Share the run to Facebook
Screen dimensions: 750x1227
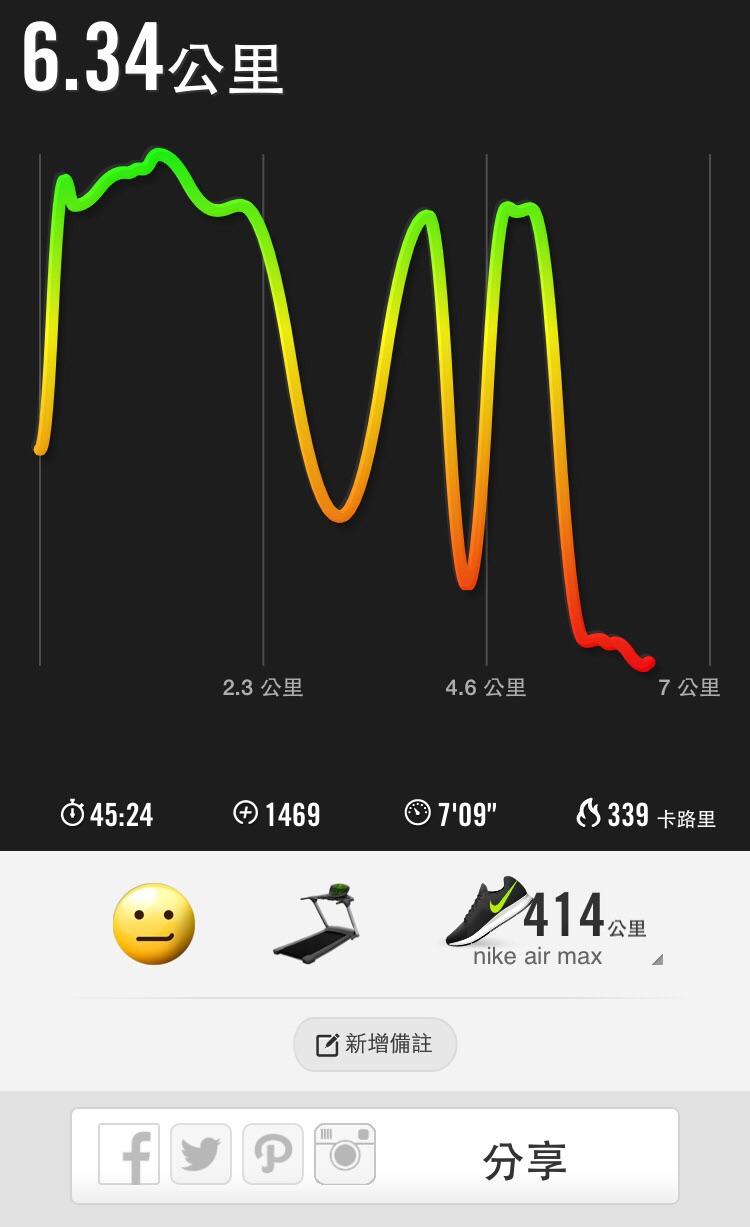(129, 1154)
